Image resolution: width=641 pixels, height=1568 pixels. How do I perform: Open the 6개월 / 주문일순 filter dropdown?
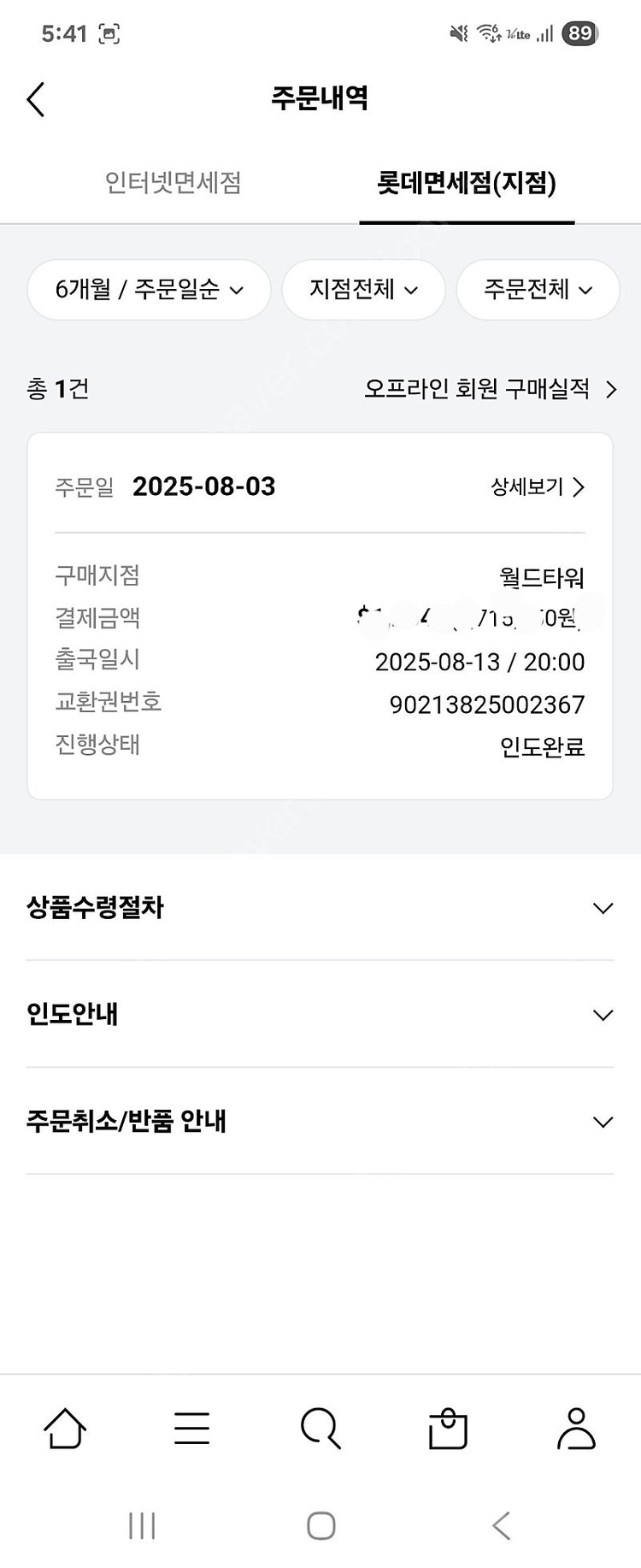149,290
